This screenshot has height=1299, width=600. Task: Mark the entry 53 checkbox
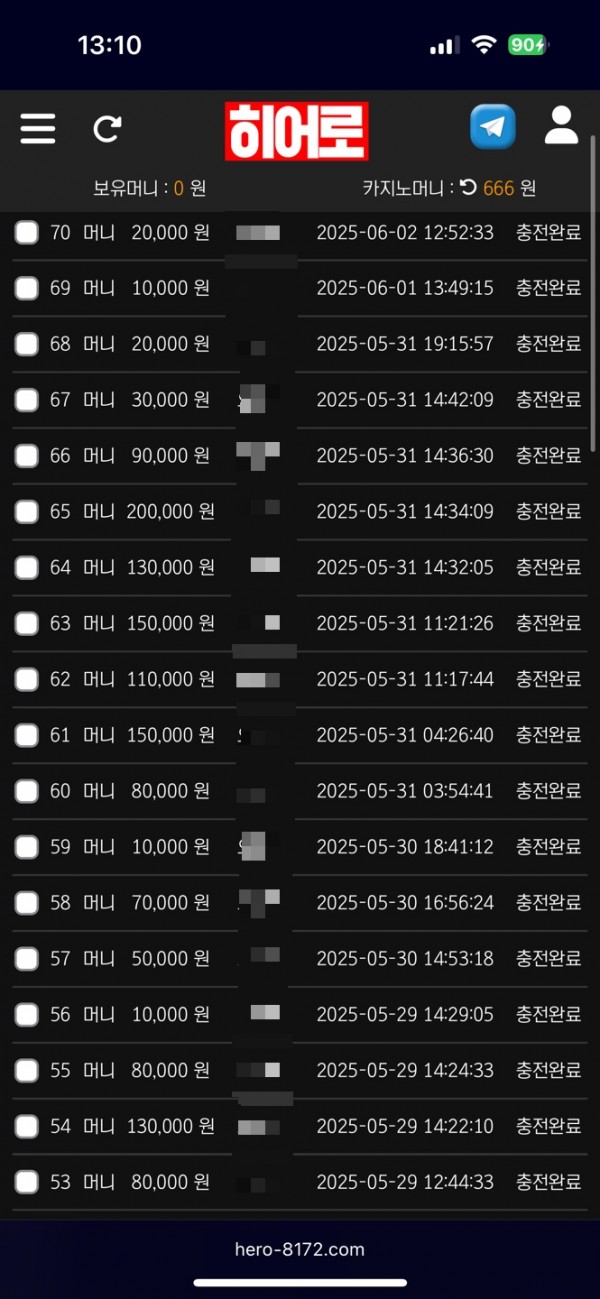click(x=27, y=1183)
